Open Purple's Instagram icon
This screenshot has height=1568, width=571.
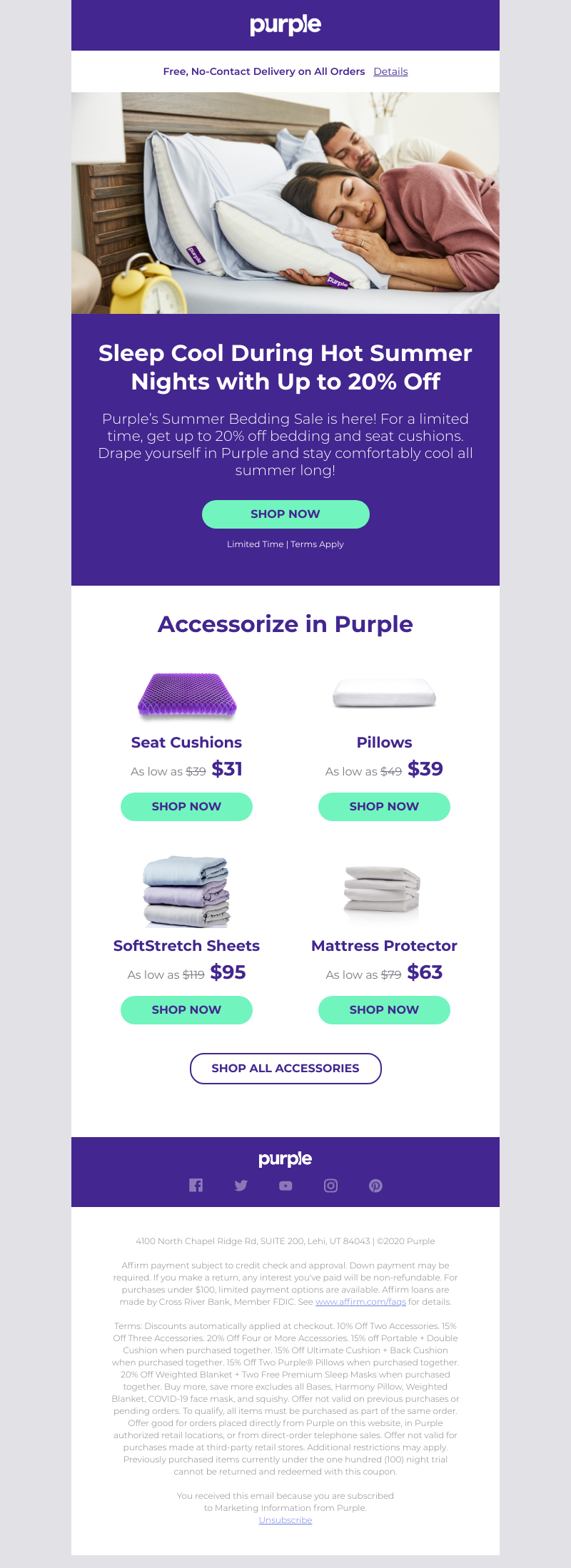(330, 1185)
